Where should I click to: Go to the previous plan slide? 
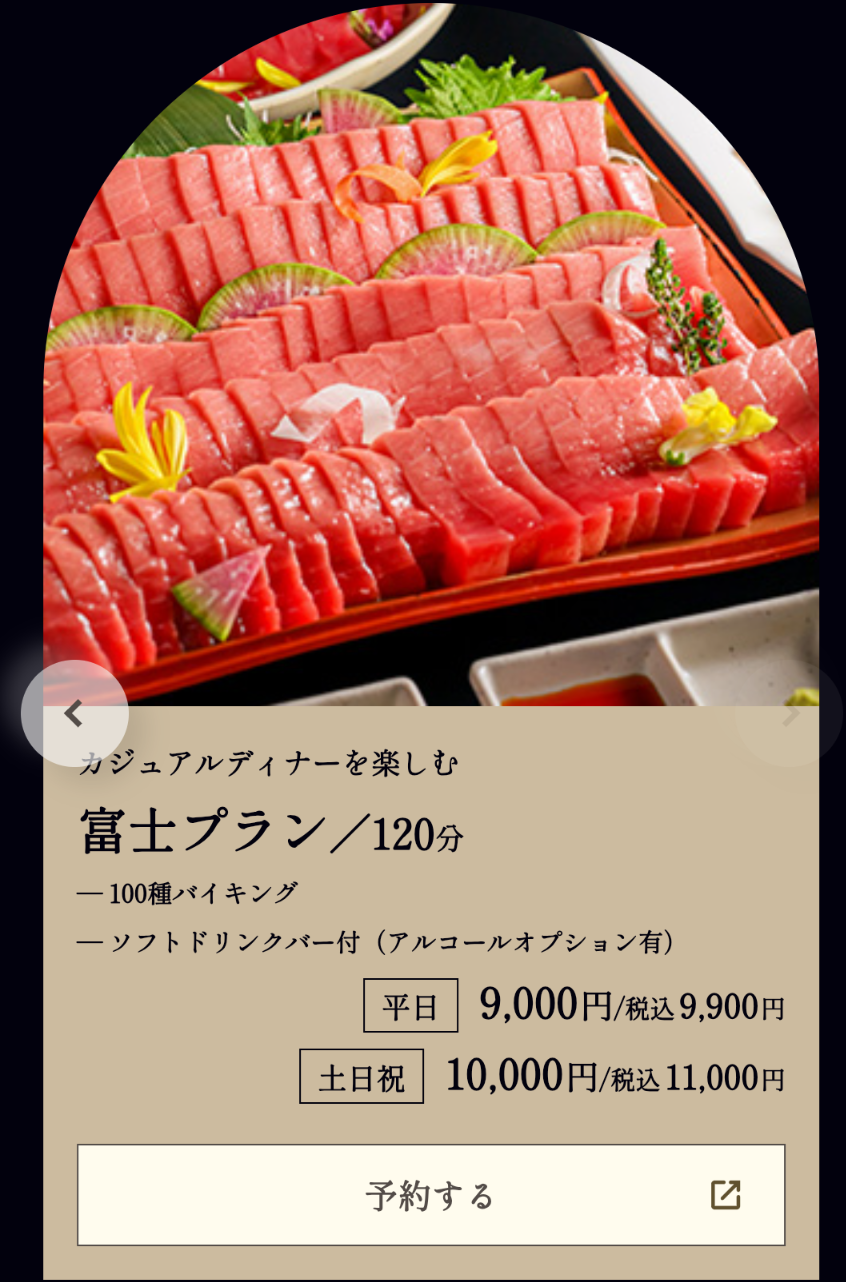[x=74, y=714]
